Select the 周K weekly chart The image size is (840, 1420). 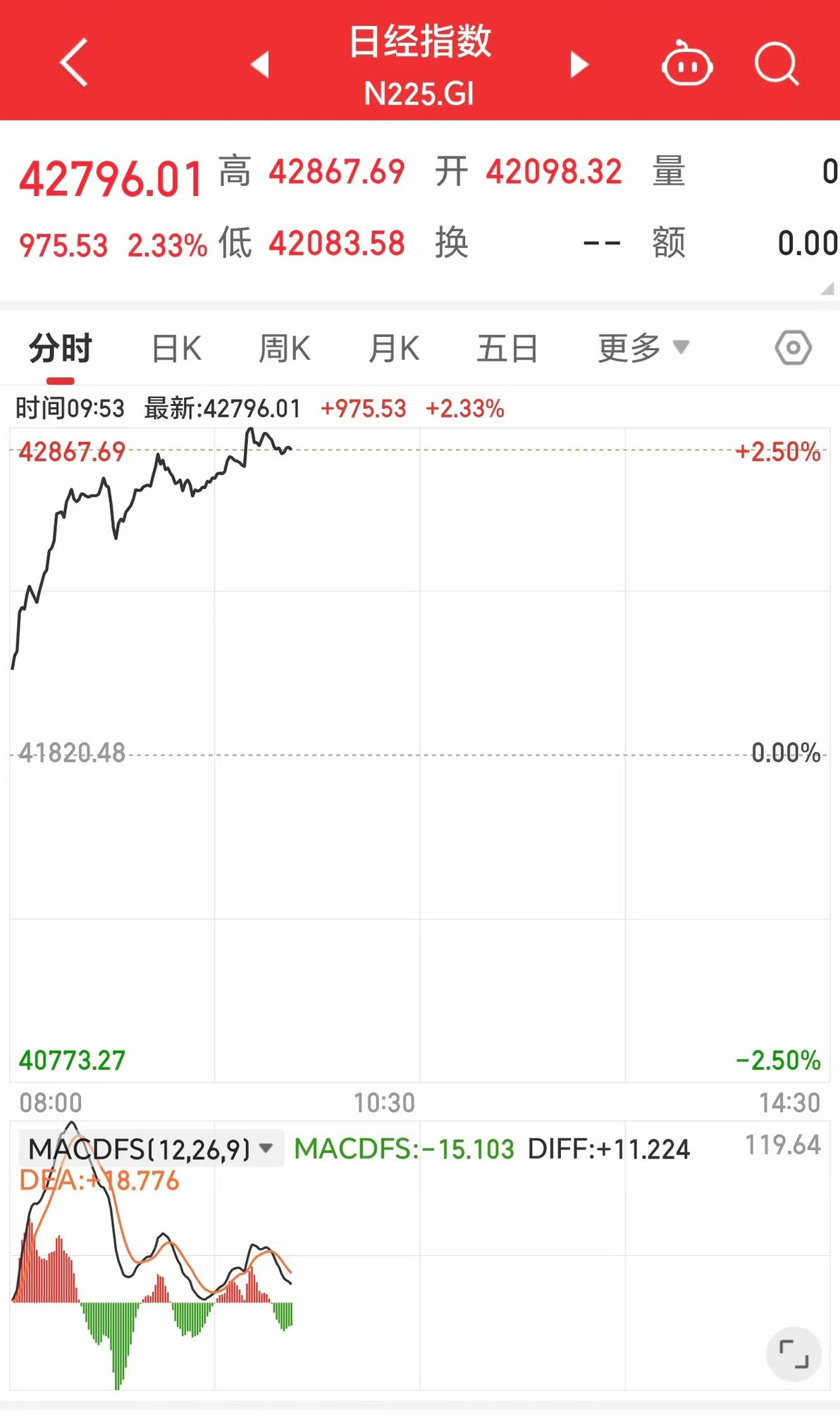pyautogui.click(x=284, y=347)
